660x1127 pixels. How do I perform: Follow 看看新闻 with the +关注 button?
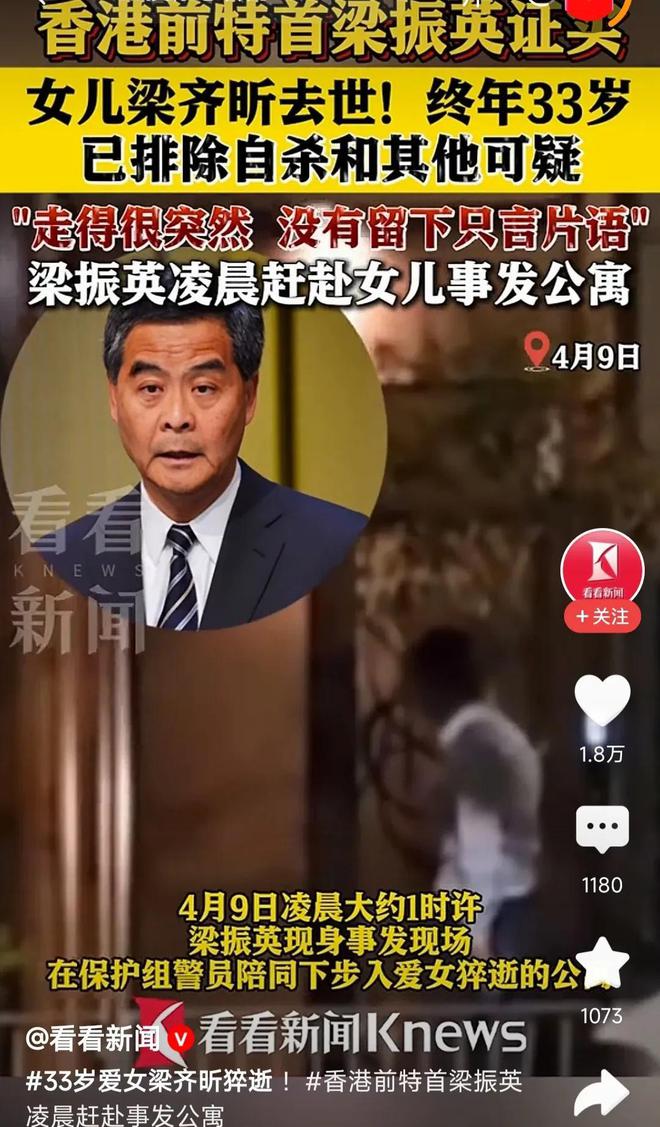coord(602,617)
